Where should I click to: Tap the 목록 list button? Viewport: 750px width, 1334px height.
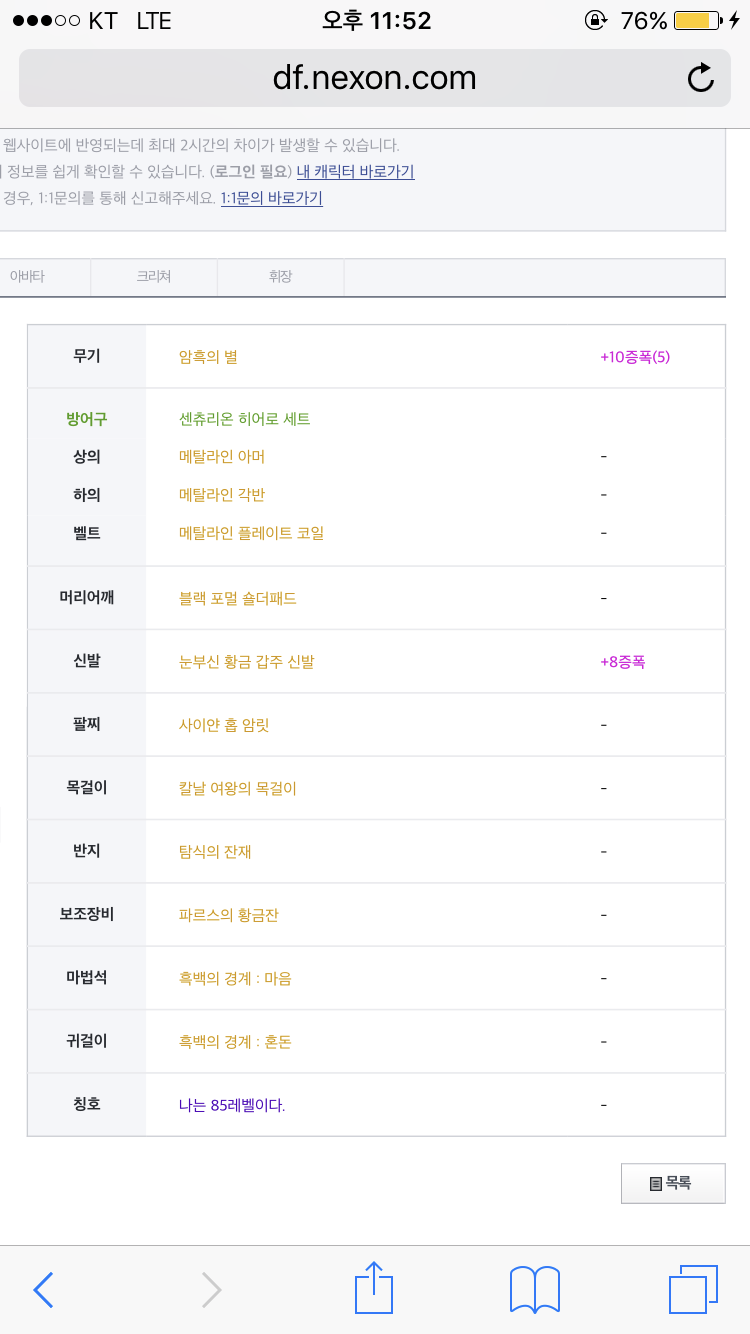tap(673, 1183)
